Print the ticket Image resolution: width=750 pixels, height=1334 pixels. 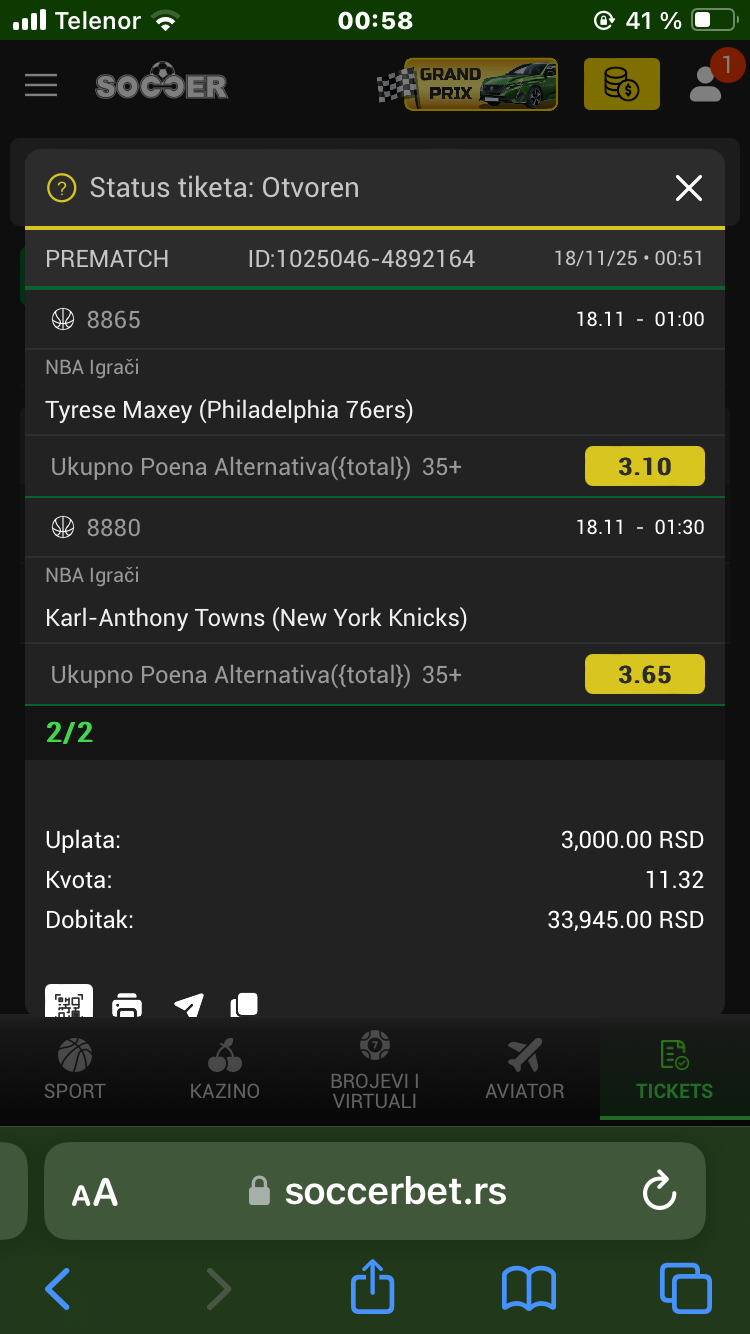pos(127,1005)
